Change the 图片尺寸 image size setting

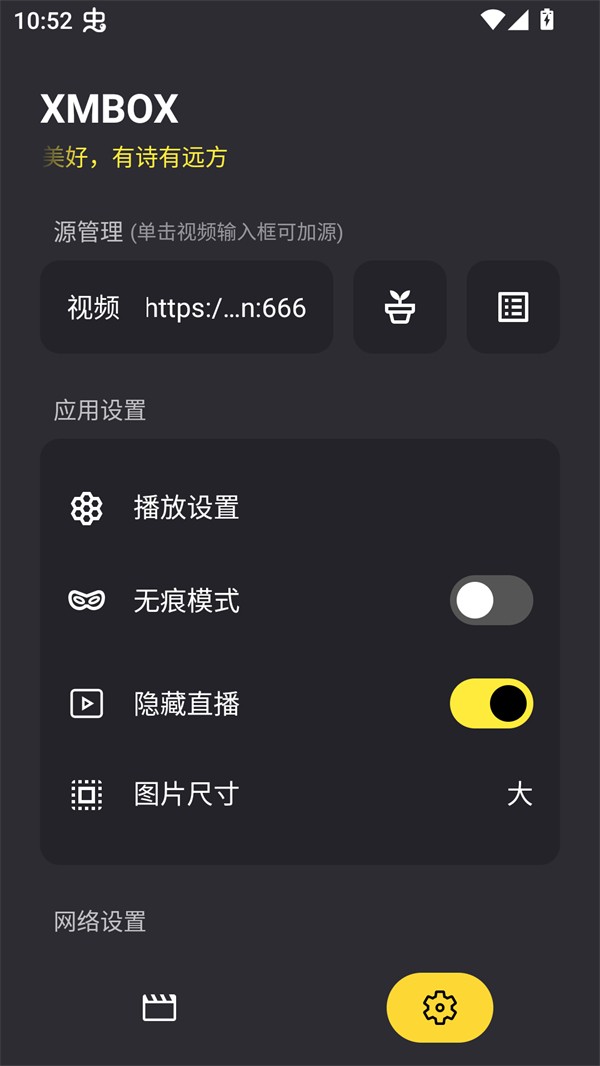click(x=300, y=795)
